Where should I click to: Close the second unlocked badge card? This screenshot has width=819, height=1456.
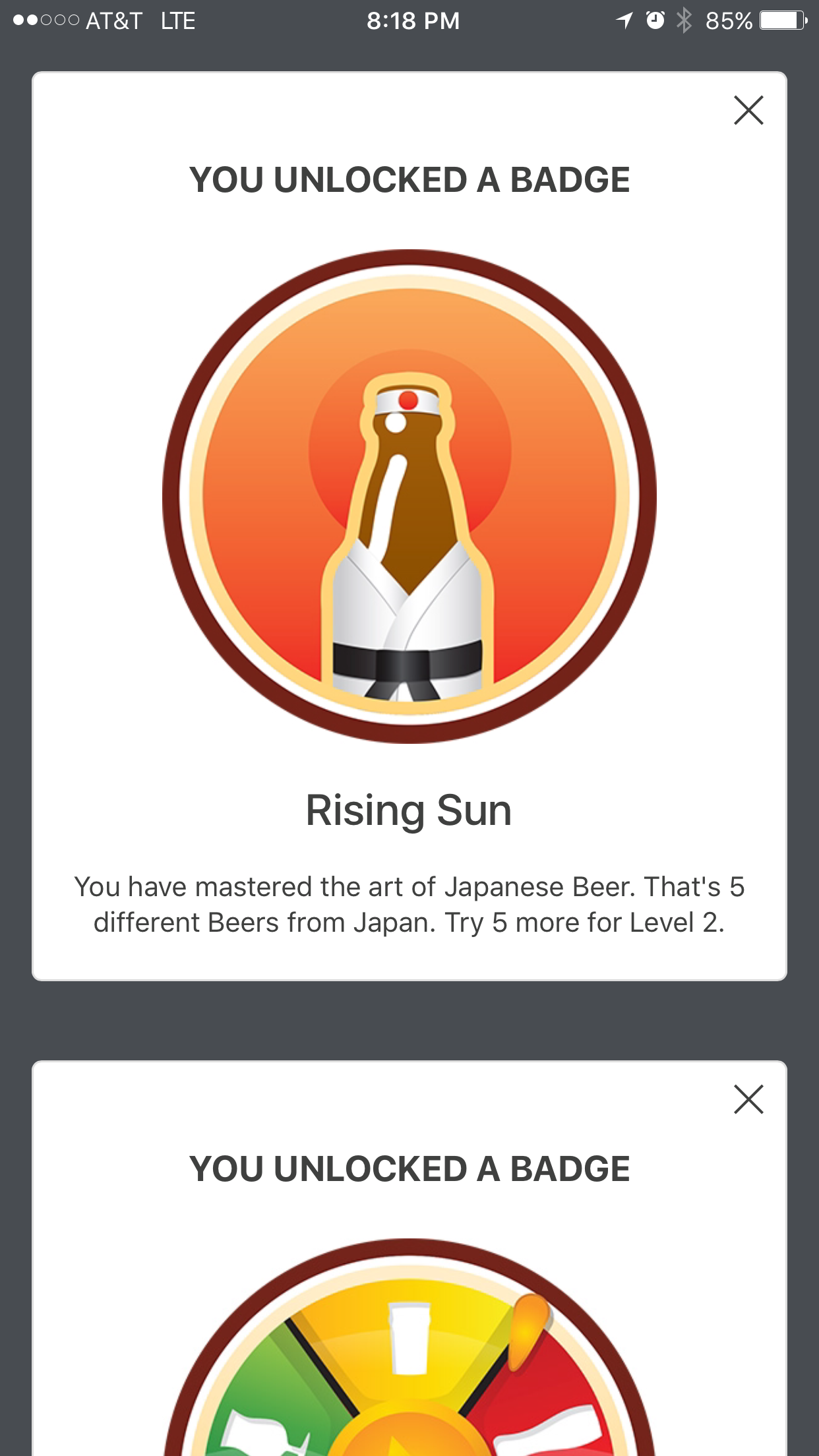(748, 1099)
